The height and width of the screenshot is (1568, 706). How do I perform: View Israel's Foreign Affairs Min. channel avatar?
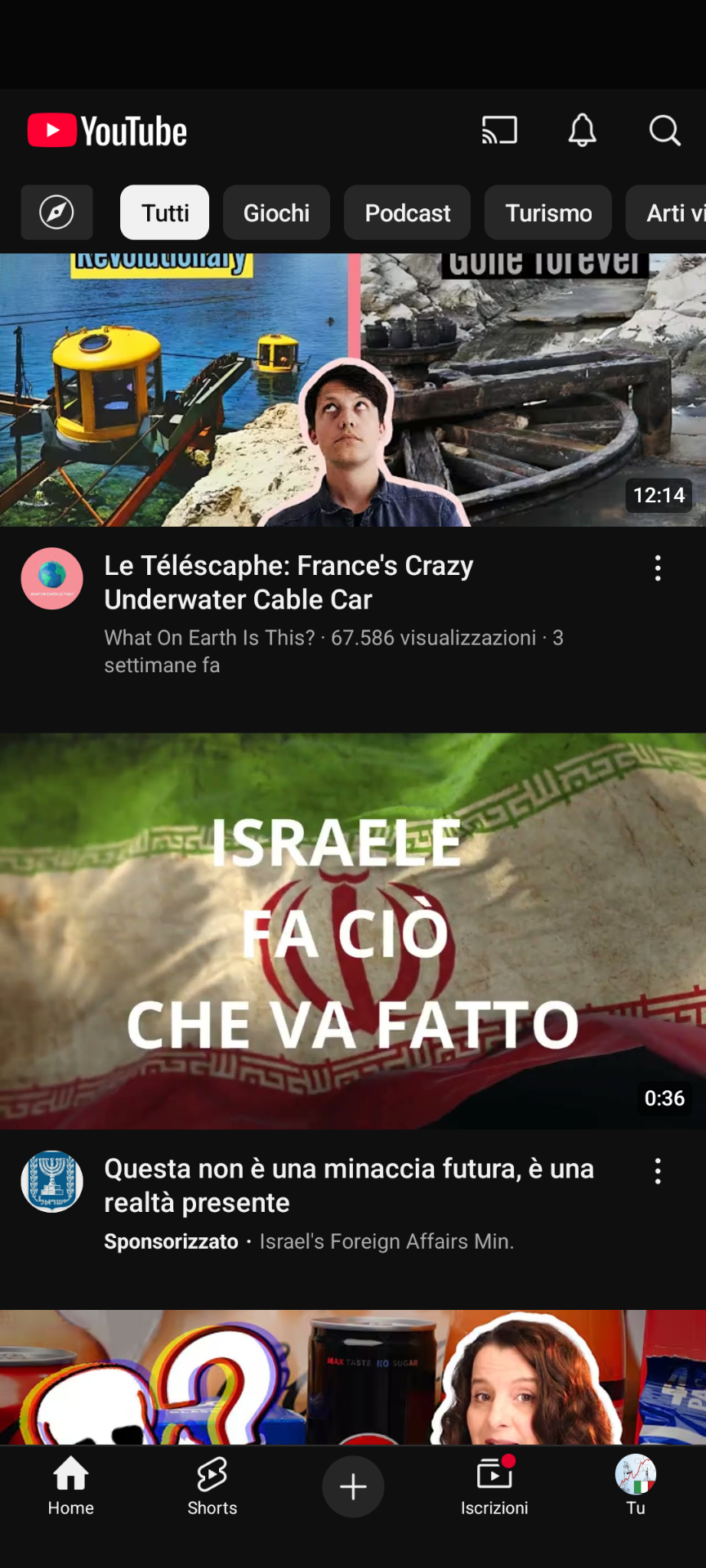[x=51, y=1182]
